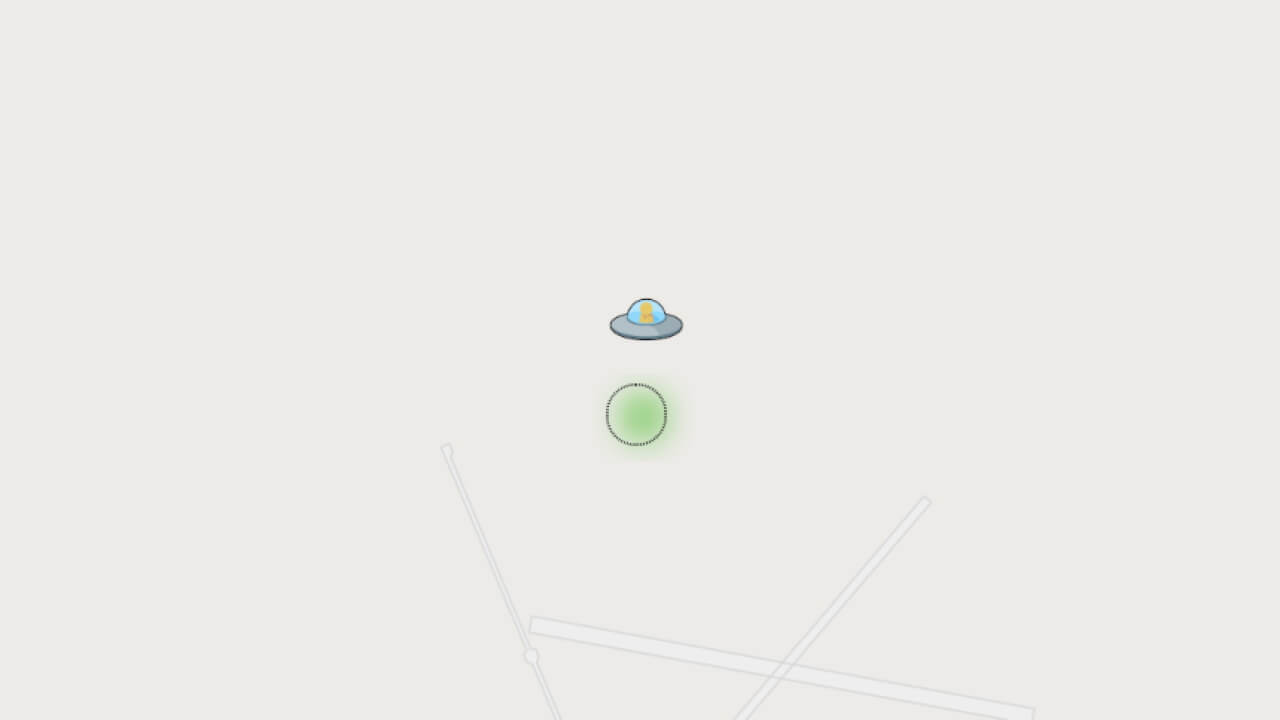Tap the UFO spaceship
The height and width of the screenshot is (720, 1280).
click(646, 320)
